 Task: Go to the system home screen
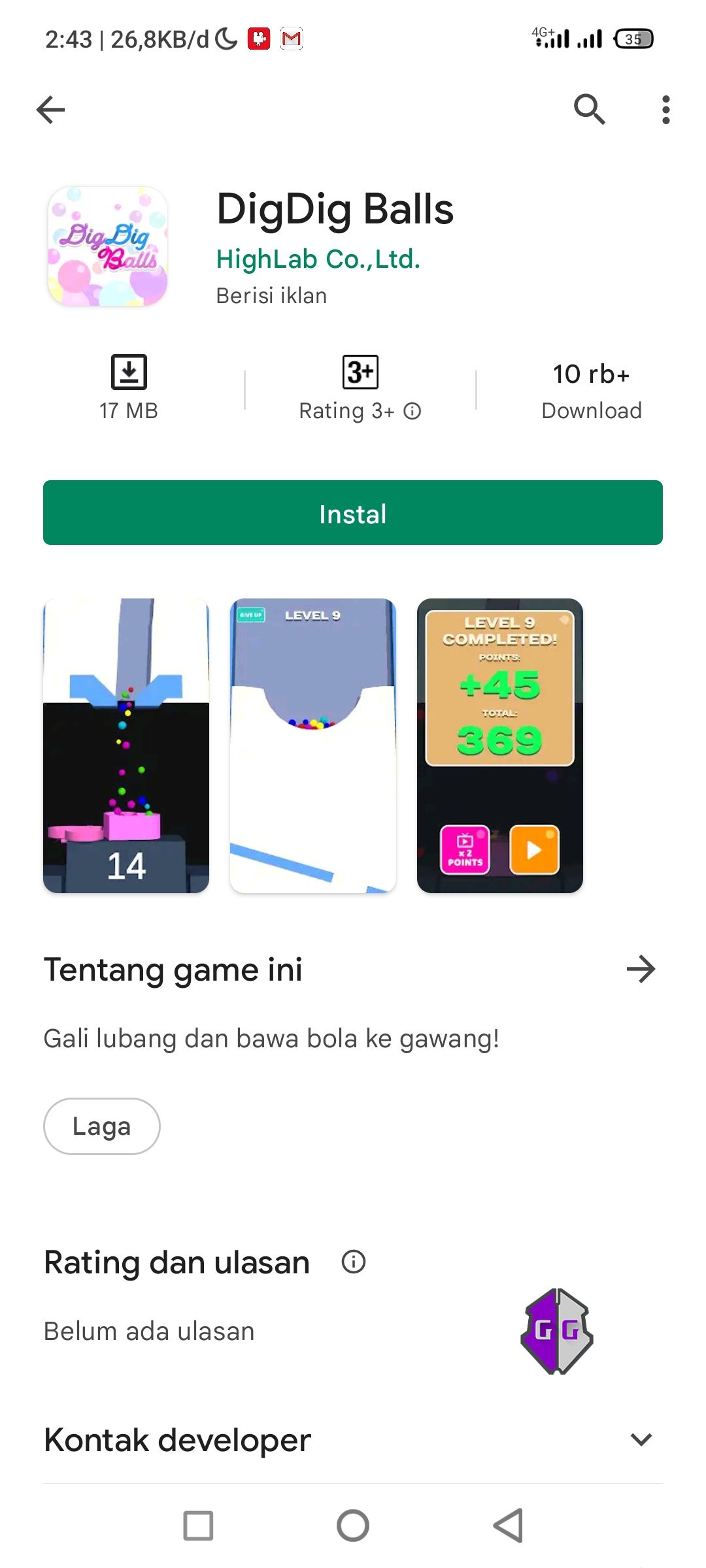[353, 1526]
